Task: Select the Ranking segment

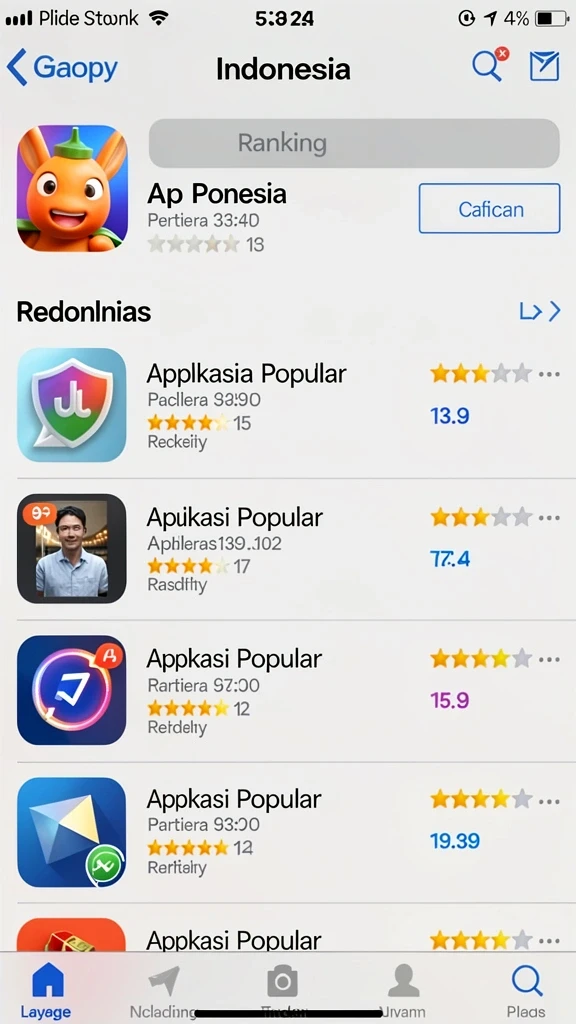Action: (x=354, y=143)
